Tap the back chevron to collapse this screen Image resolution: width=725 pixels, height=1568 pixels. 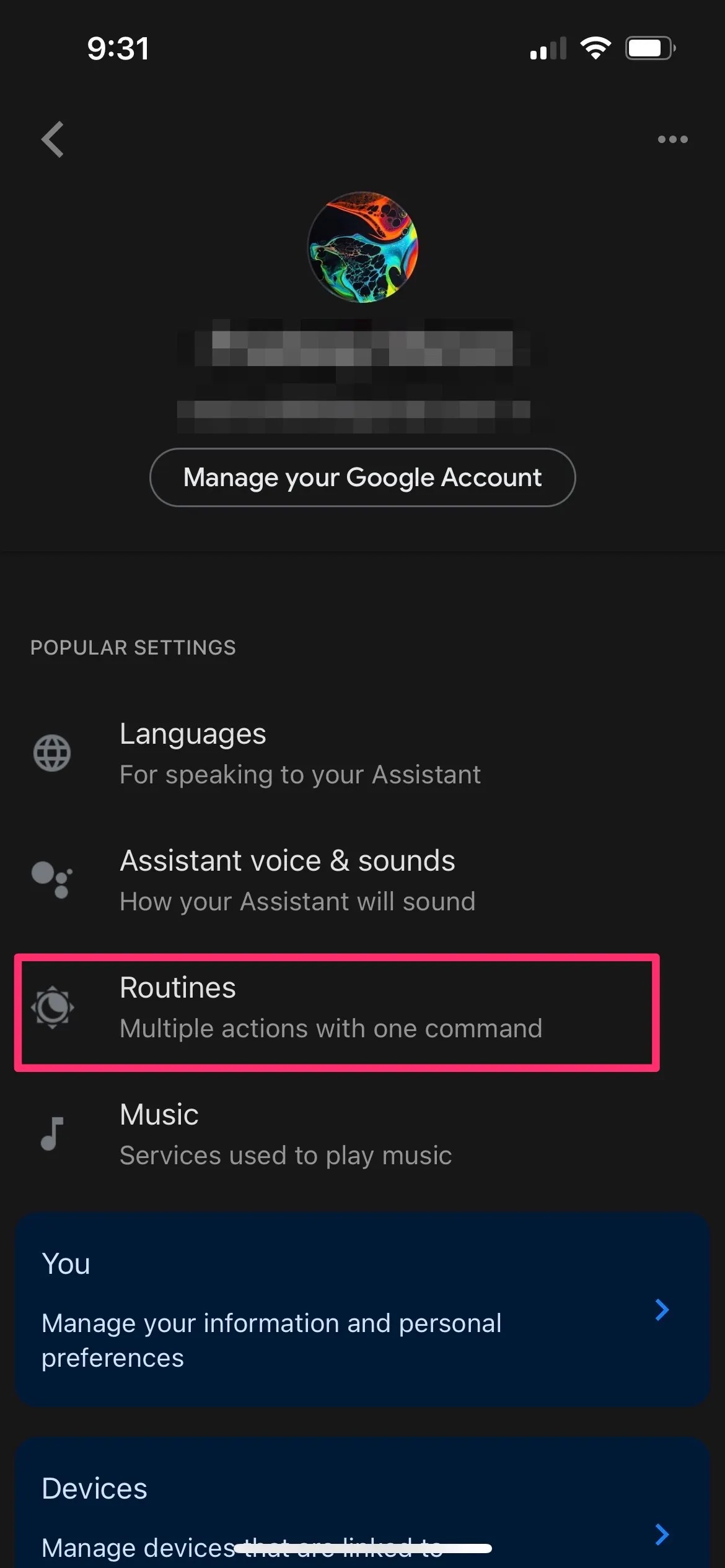coord(53,139)
